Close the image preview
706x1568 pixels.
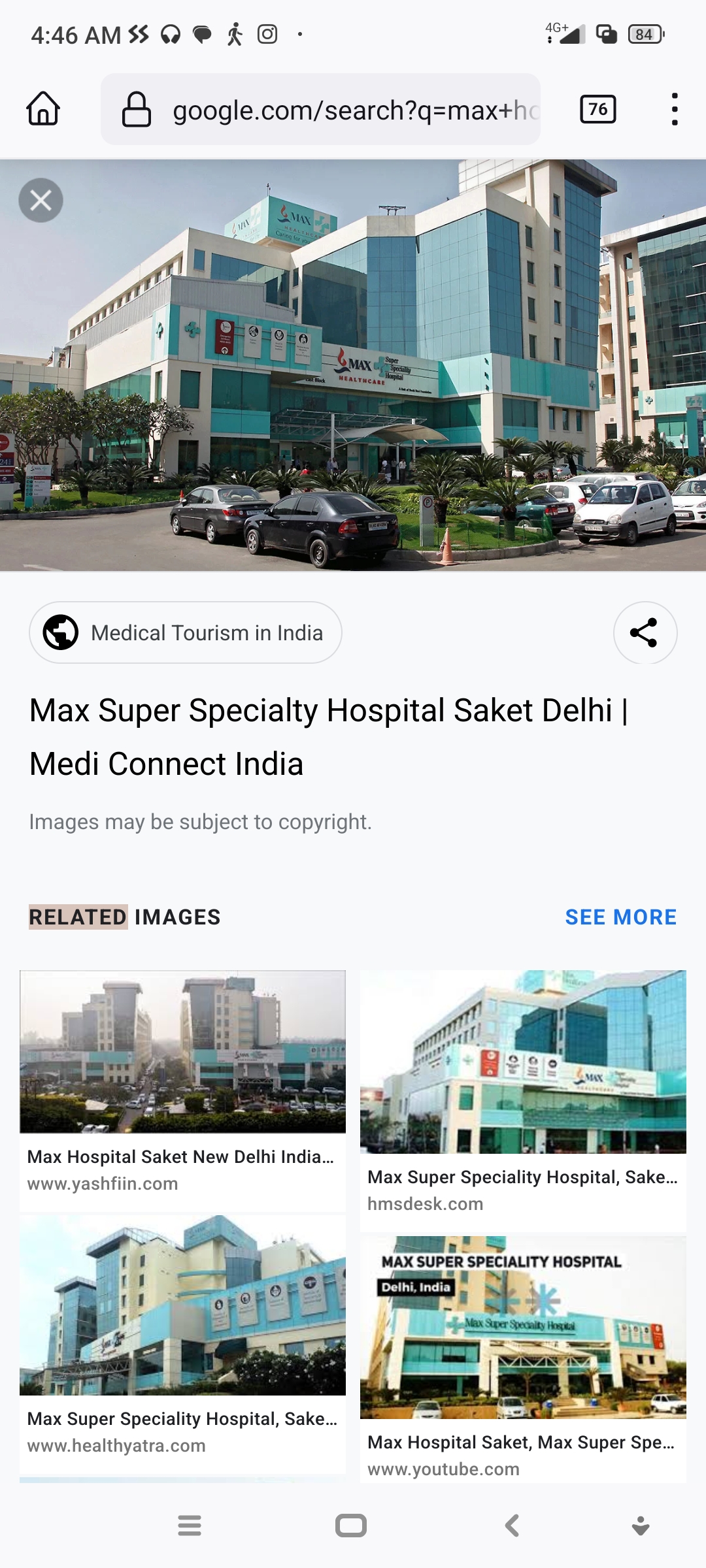[41, 201]
